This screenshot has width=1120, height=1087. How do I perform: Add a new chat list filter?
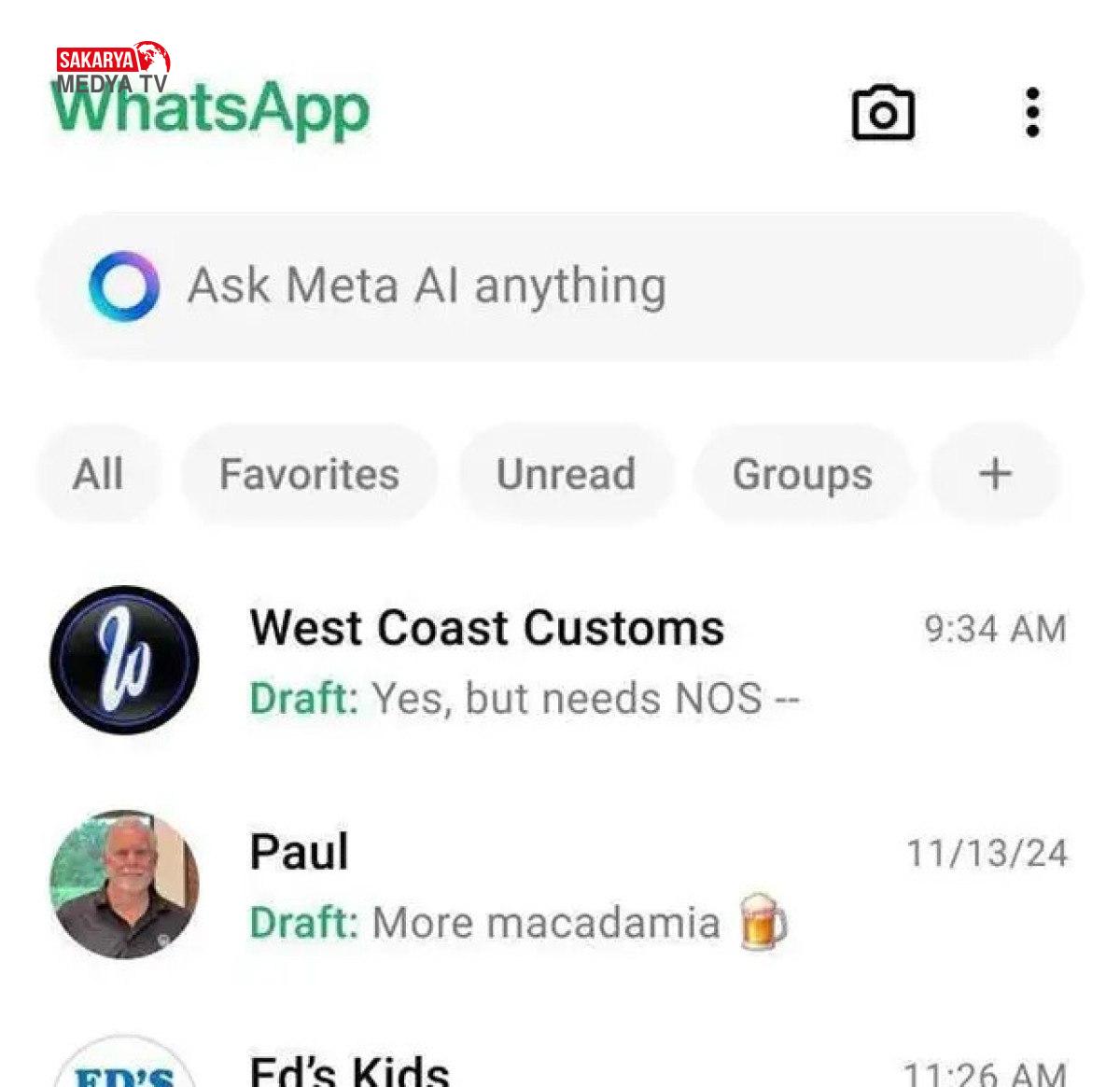995,474
